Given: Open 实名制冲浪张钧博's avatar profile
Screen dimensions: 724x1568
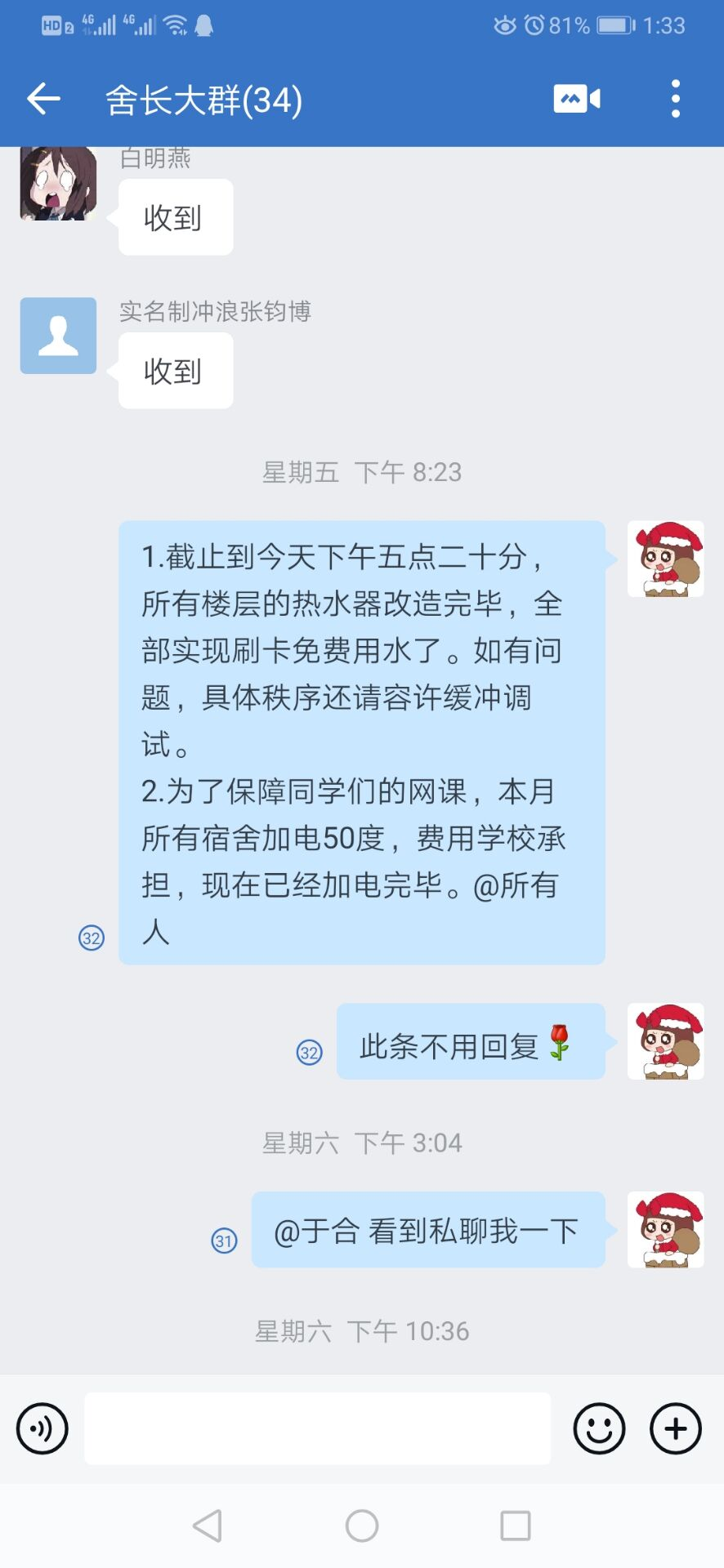Looking at the screenshot, I should pyautogui.click(x=58, y=336).
